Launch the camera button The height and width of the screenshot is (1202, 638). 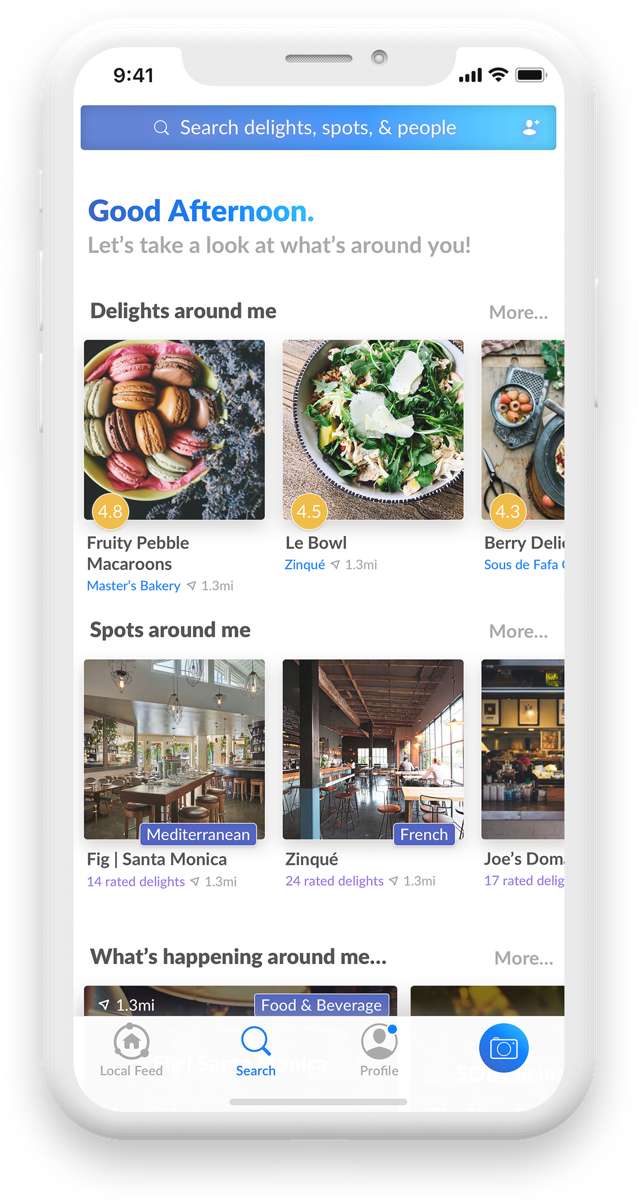coord(504,1048)
